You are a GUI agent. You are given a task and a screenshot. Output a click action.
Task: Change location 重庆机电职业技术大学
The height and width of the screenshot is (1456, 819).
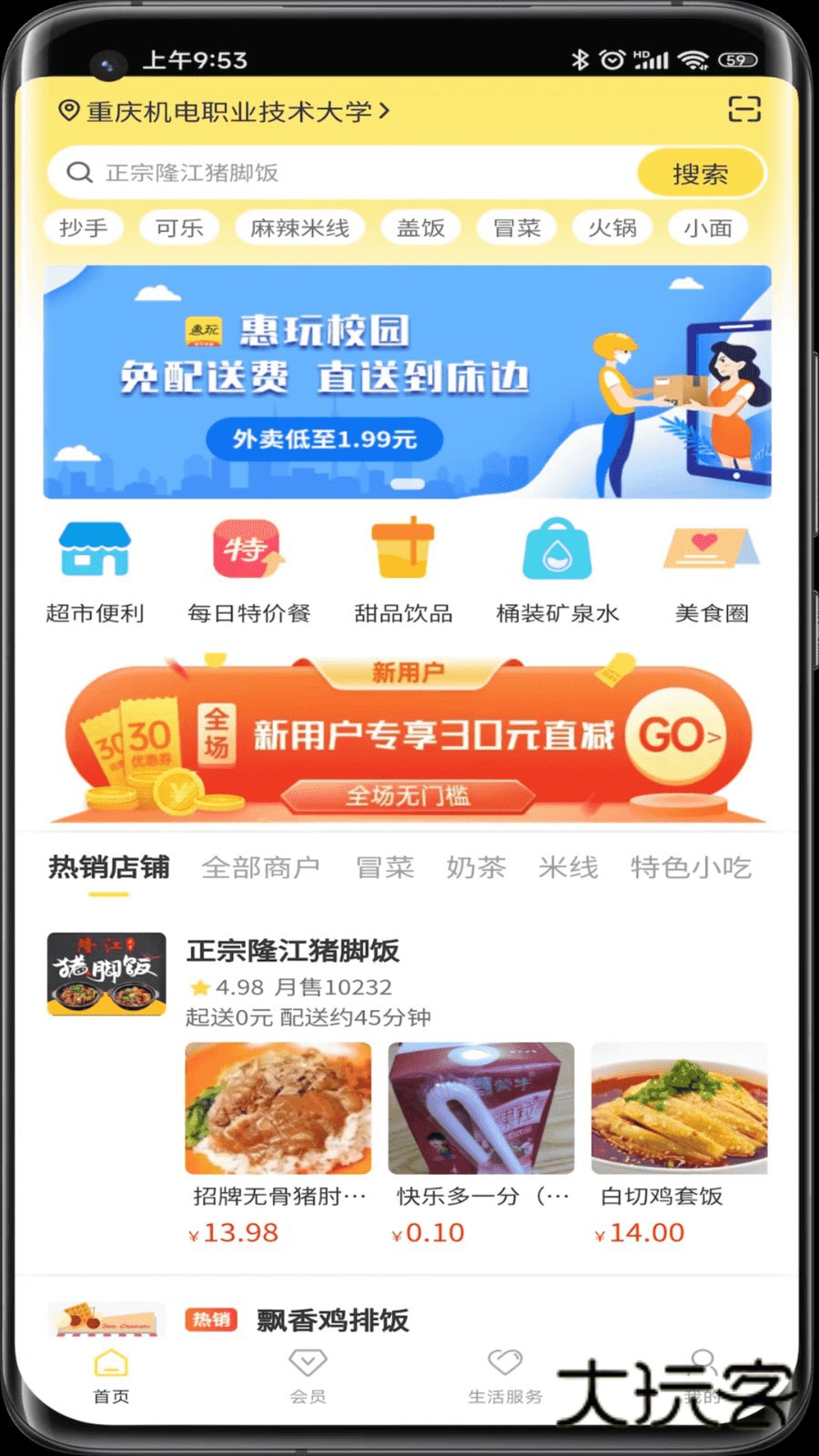tap(227, 112)
